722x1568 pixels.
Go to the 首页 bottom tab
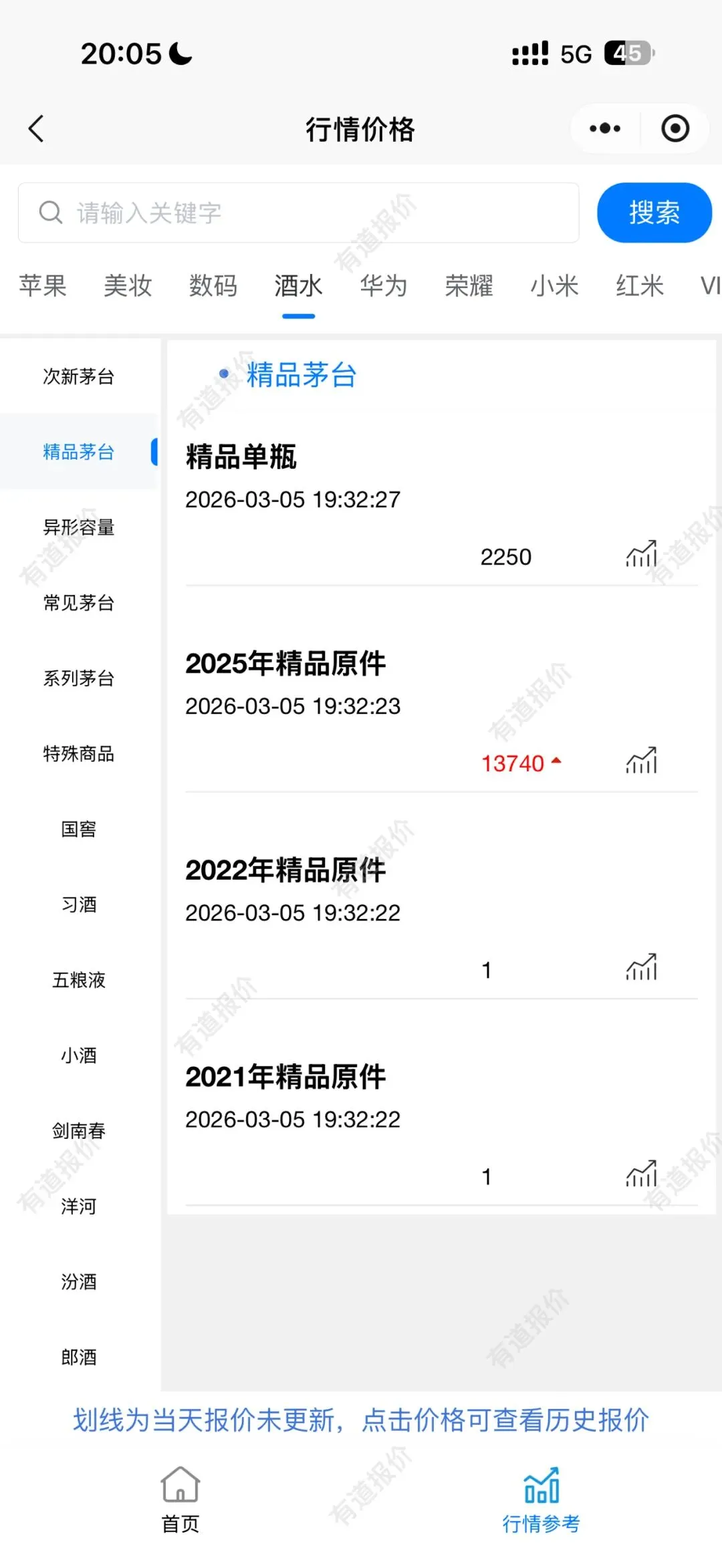180,1496
